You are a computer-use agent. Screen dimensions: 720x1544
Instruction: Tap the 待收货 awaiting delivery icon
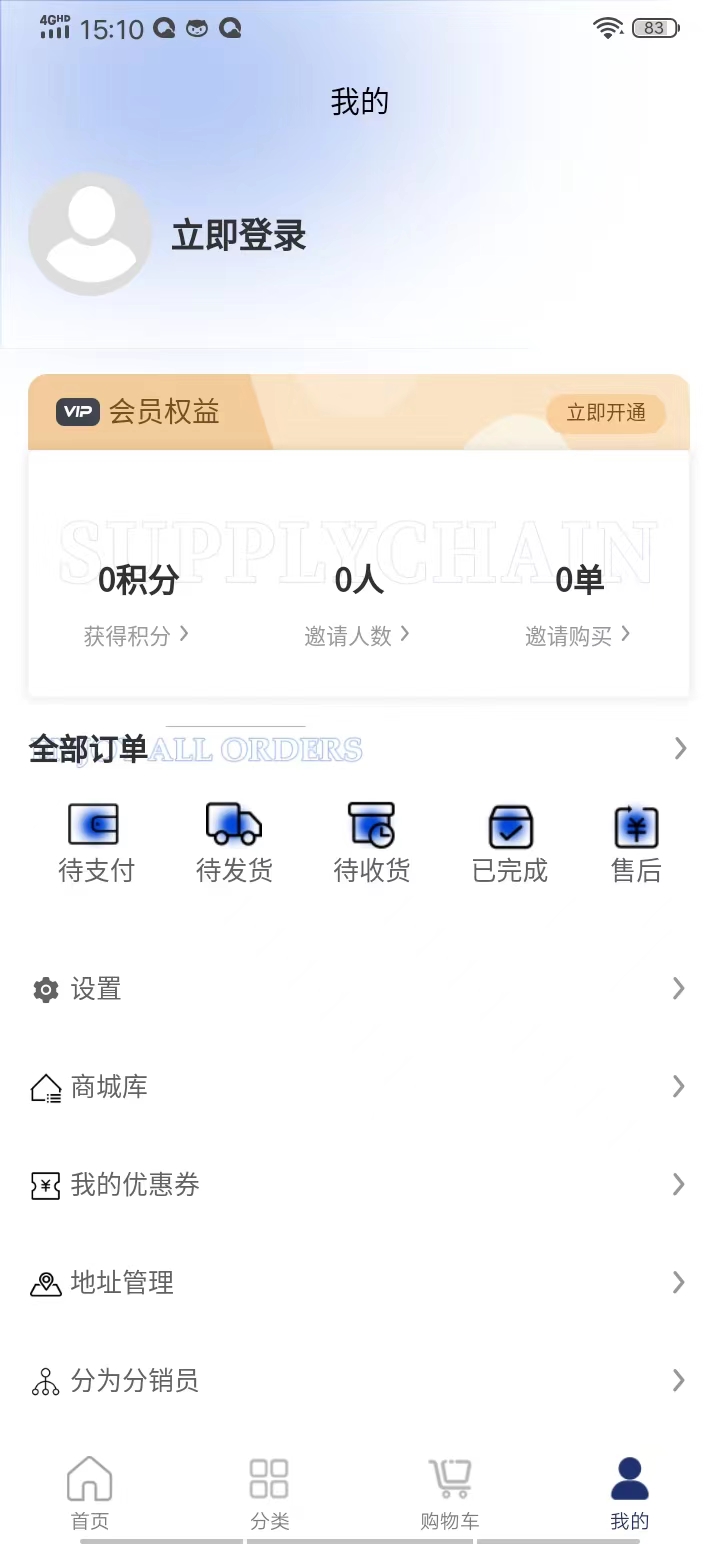coord(371,824)
